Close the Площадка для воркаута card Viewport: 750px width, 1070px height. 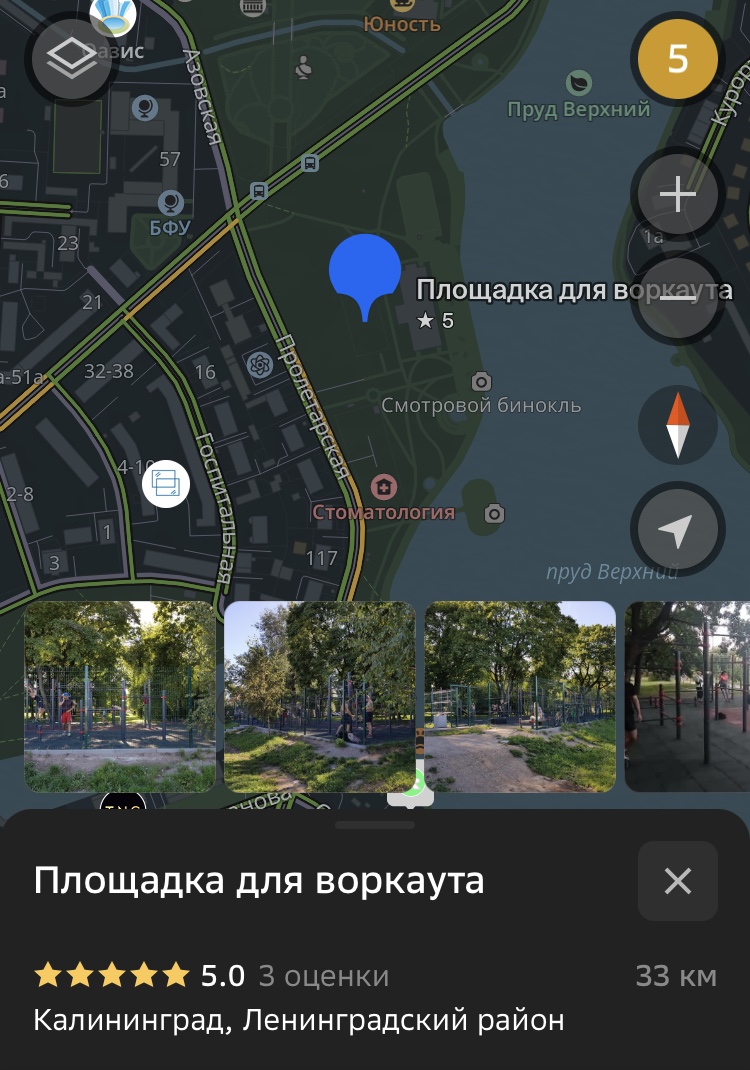[677, 881]
